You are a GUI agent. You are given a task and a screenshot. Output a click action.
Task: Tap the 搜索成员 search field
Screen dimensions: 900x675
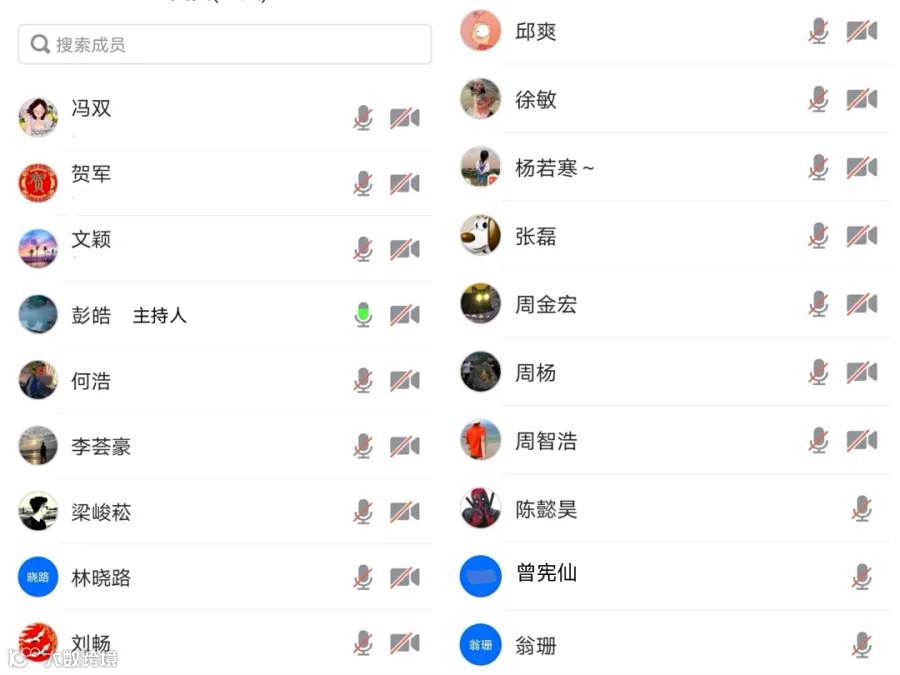224,44
